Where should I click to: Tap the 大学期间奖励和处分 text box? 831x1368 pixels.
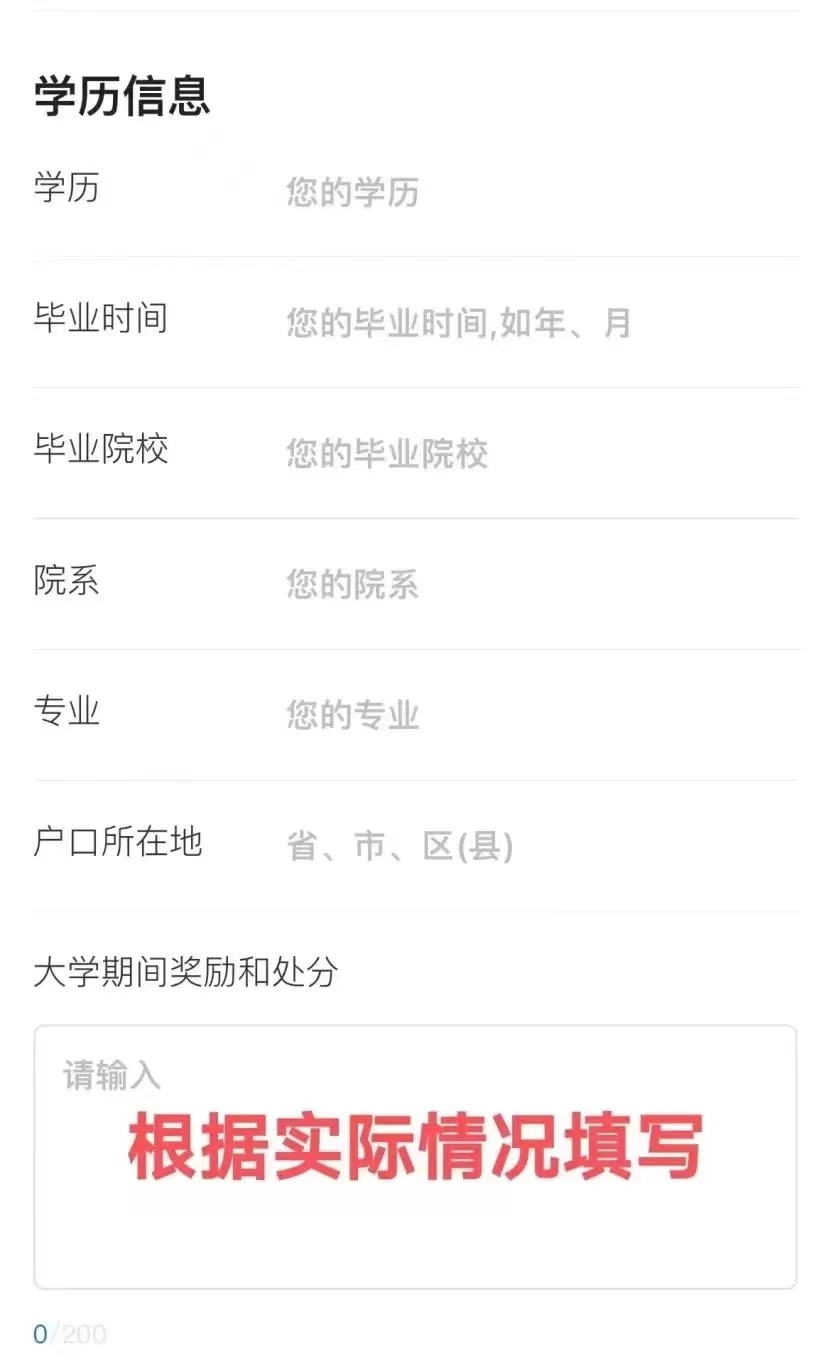pos(415,1157)
